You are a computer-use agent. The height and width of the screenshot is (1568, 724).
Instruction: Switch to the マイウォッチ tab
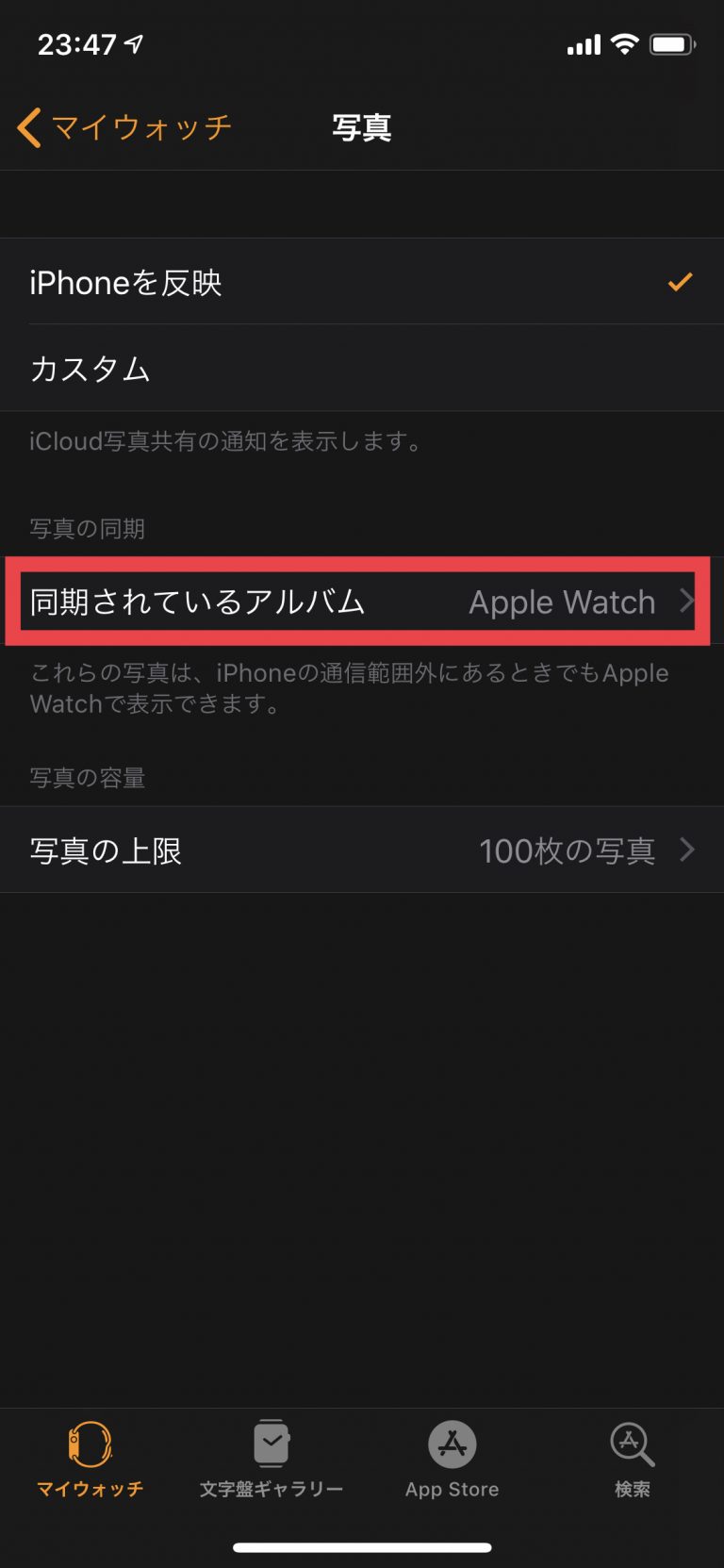pos(90,1458)
